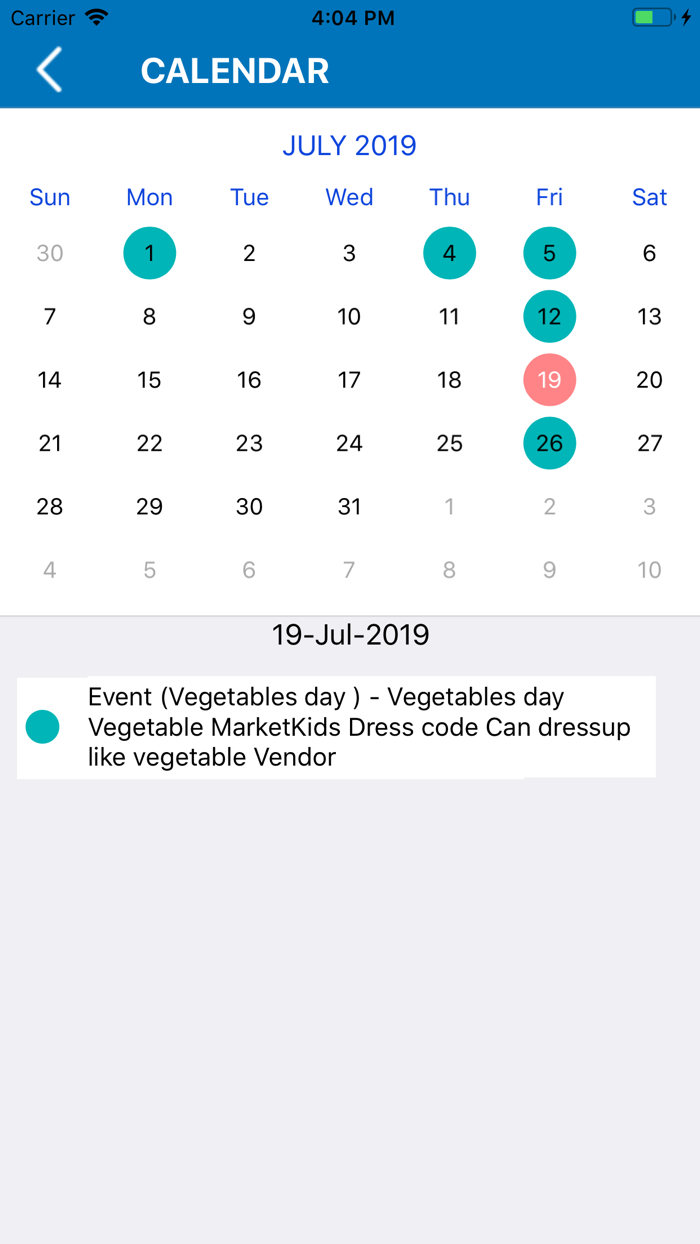Go back using the arrow icon
Screen dimensions: 700x1244
tap(49, 70)
